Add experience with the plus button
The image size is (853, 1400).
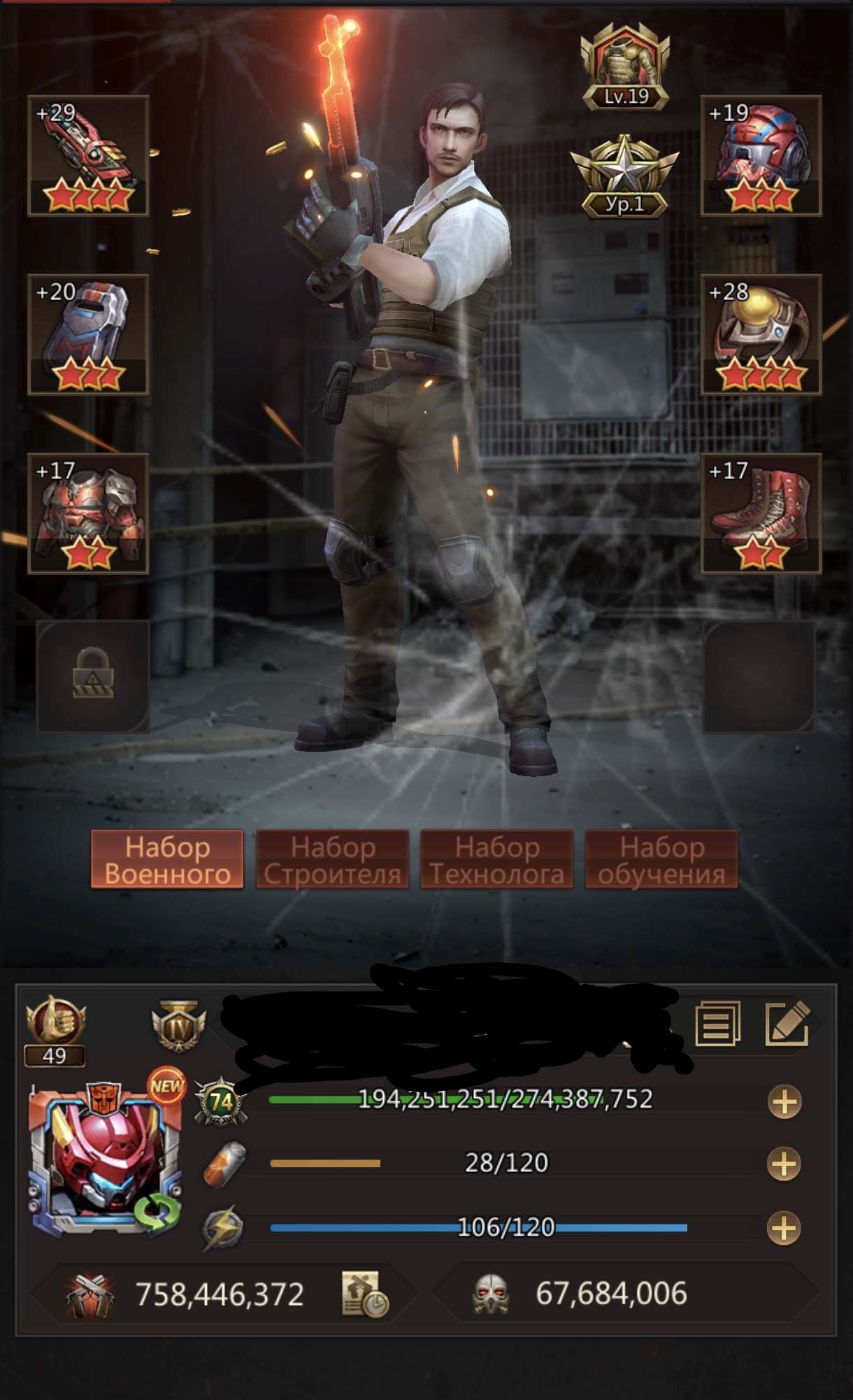coord(784,1103)
